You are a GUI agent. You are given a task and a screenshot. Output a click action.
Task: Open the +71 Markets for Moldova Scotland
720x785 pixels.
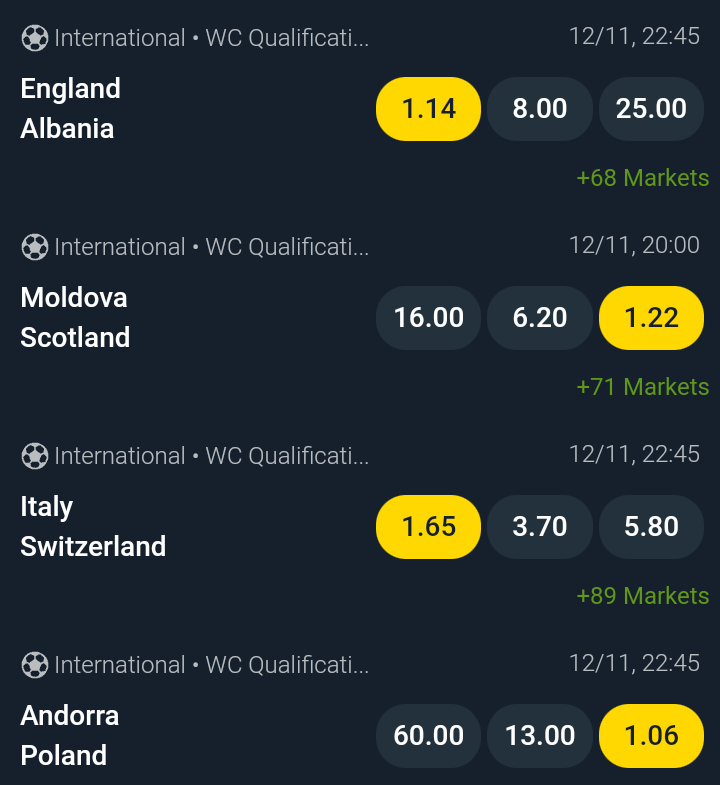pyautogui.click(x=643, y=386)
